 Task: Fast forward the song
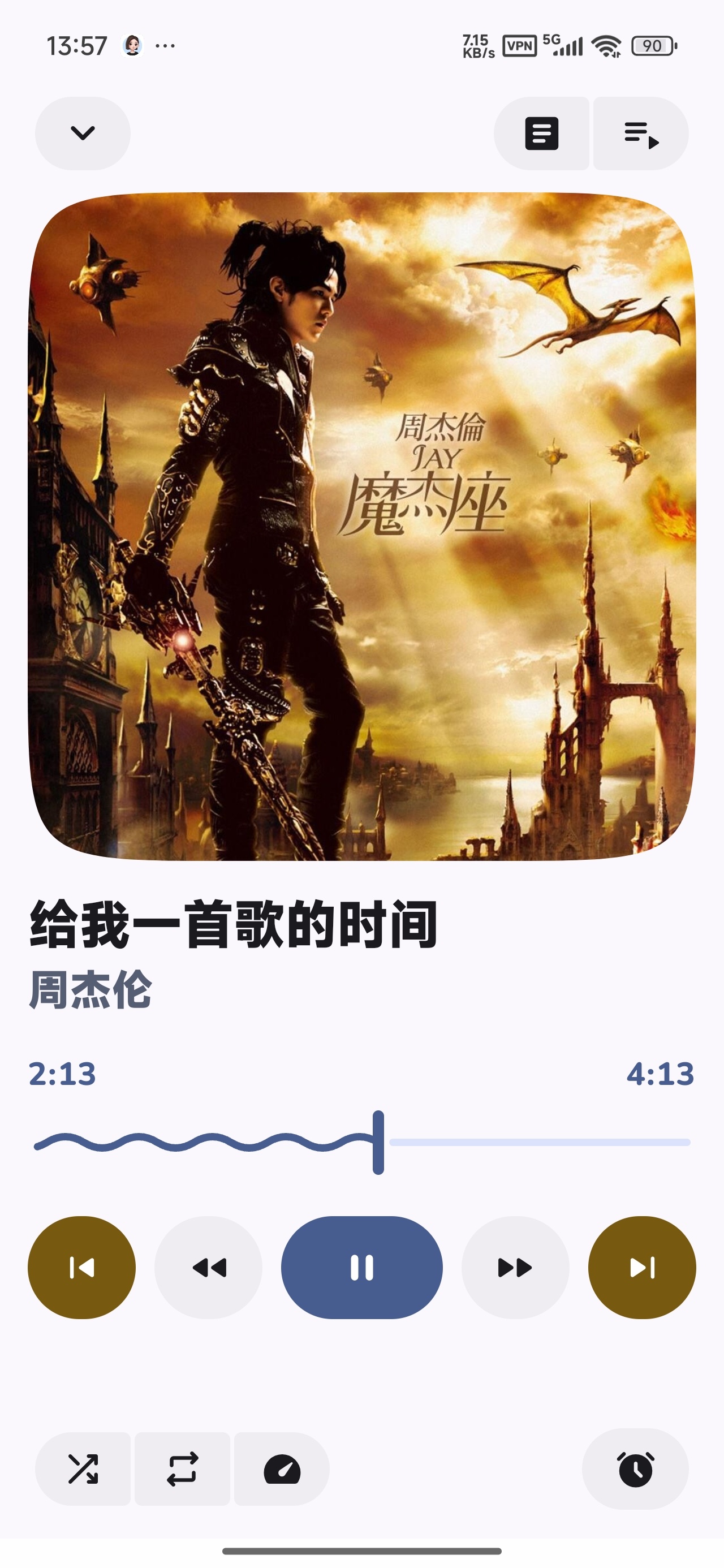tap(515, 1267)
